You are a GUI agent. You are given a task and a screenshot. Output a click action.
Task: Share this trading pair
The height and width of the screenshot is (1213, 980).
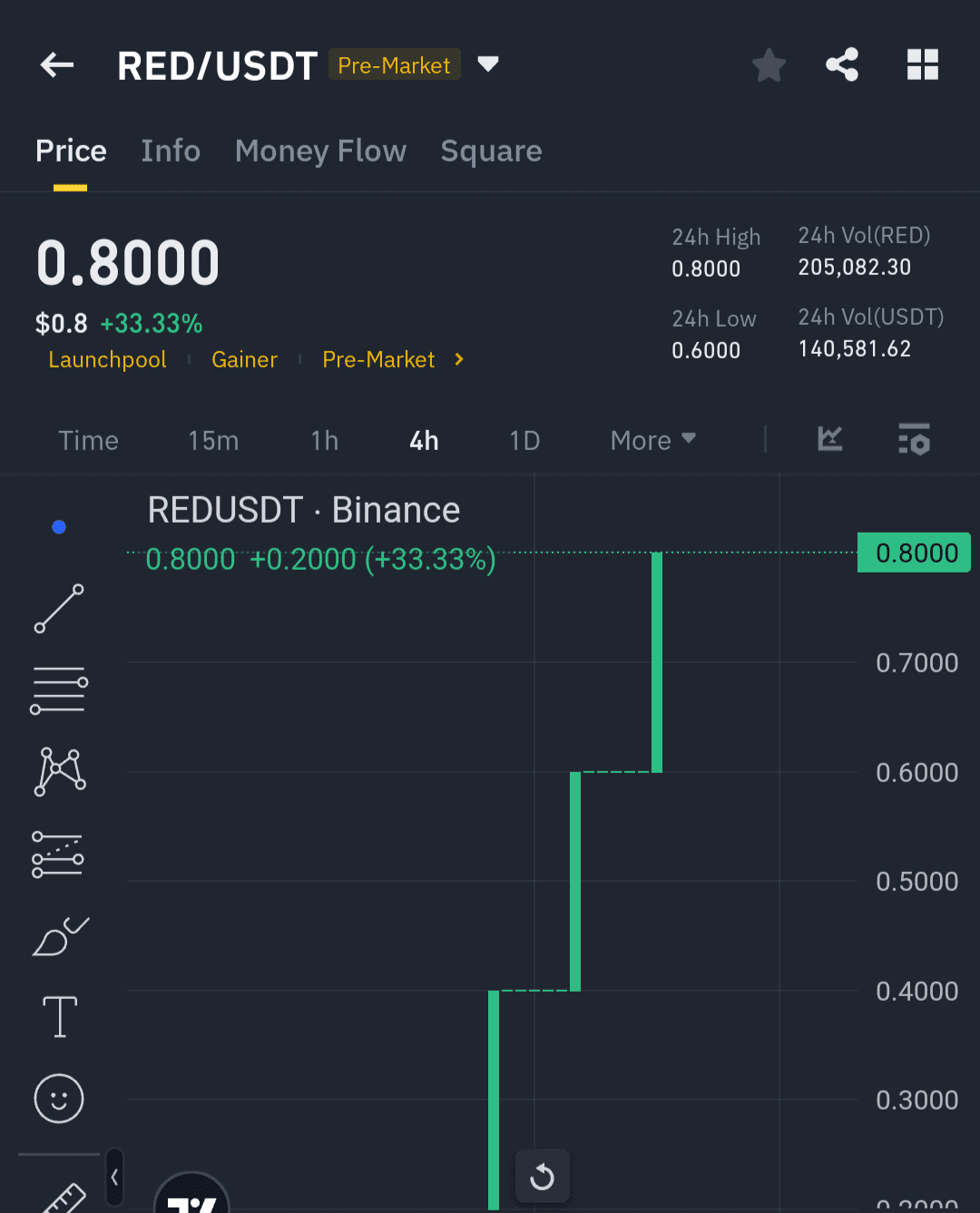tap(842, 64)
